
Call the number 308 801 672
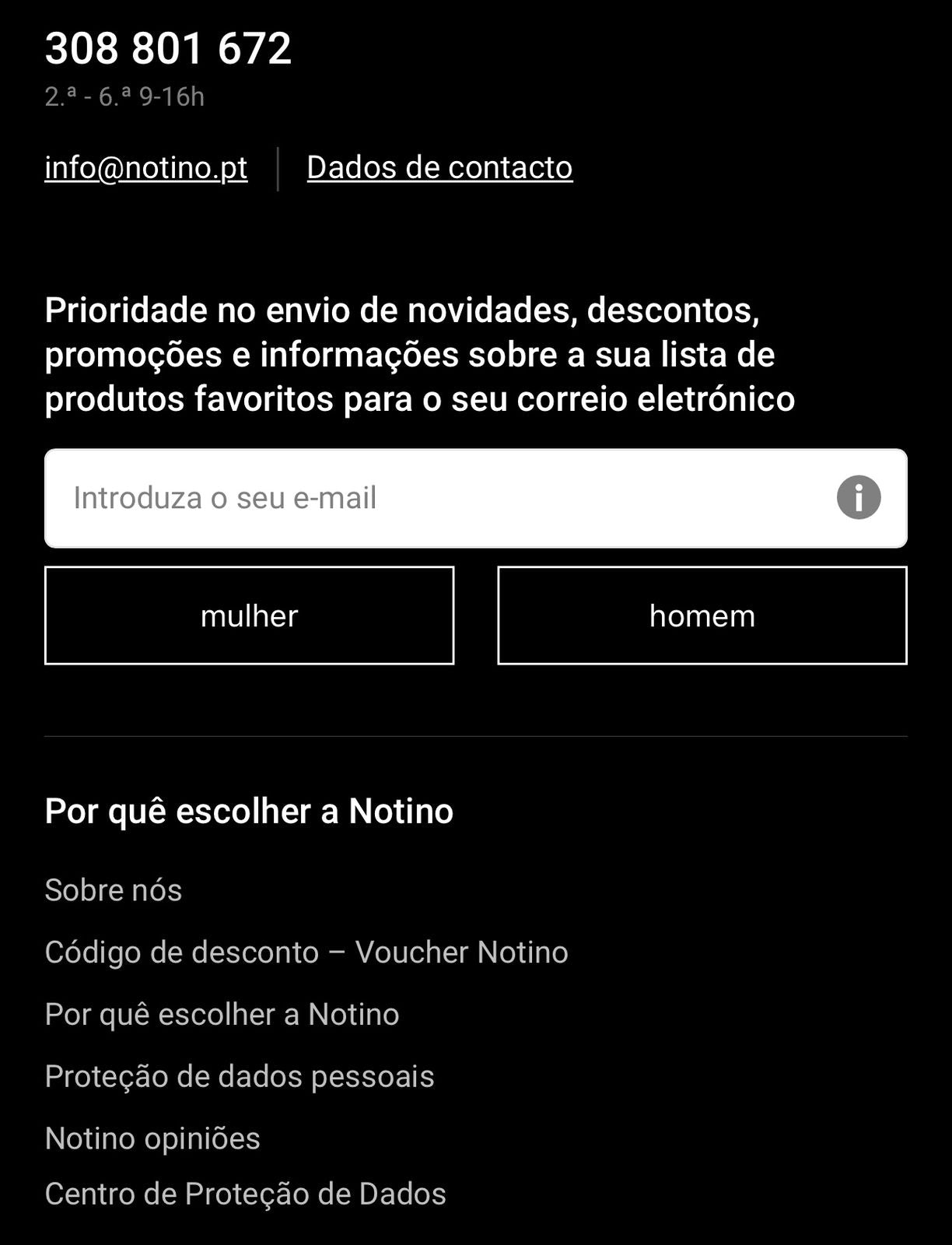tap(168, 48)
